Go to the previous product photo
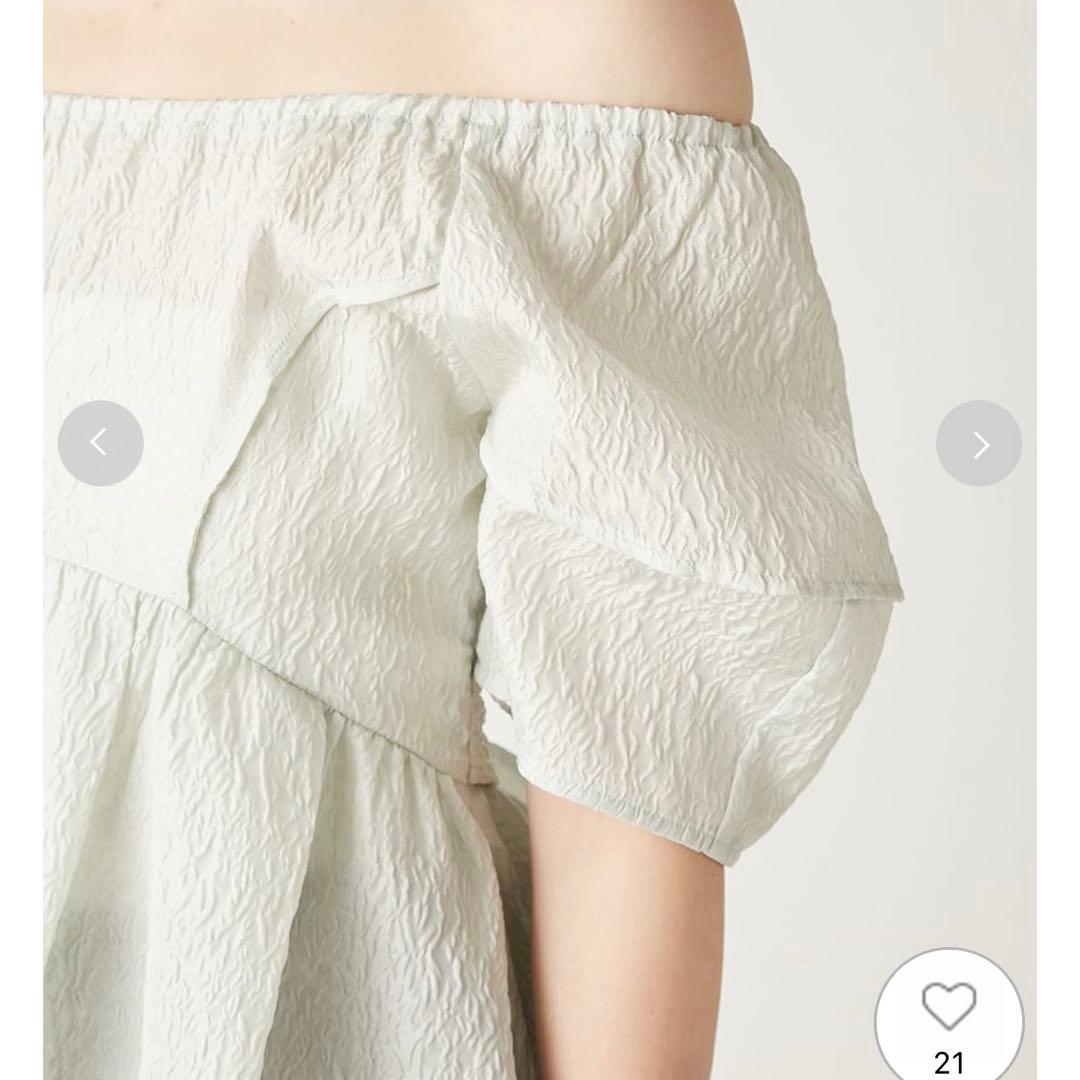 point(100,443)
